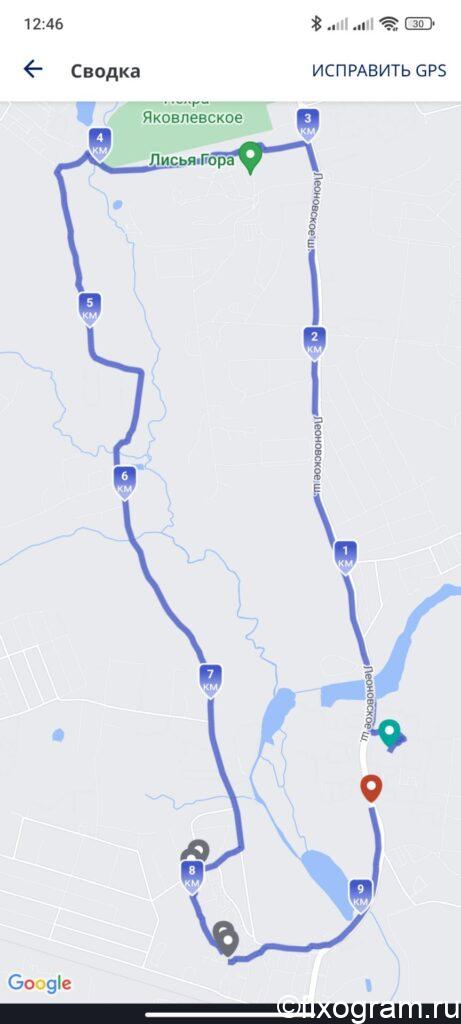461x1024 pixels.
Task: Tap ИСПРАВИТЬ GPS button
Action: point(379,71)
